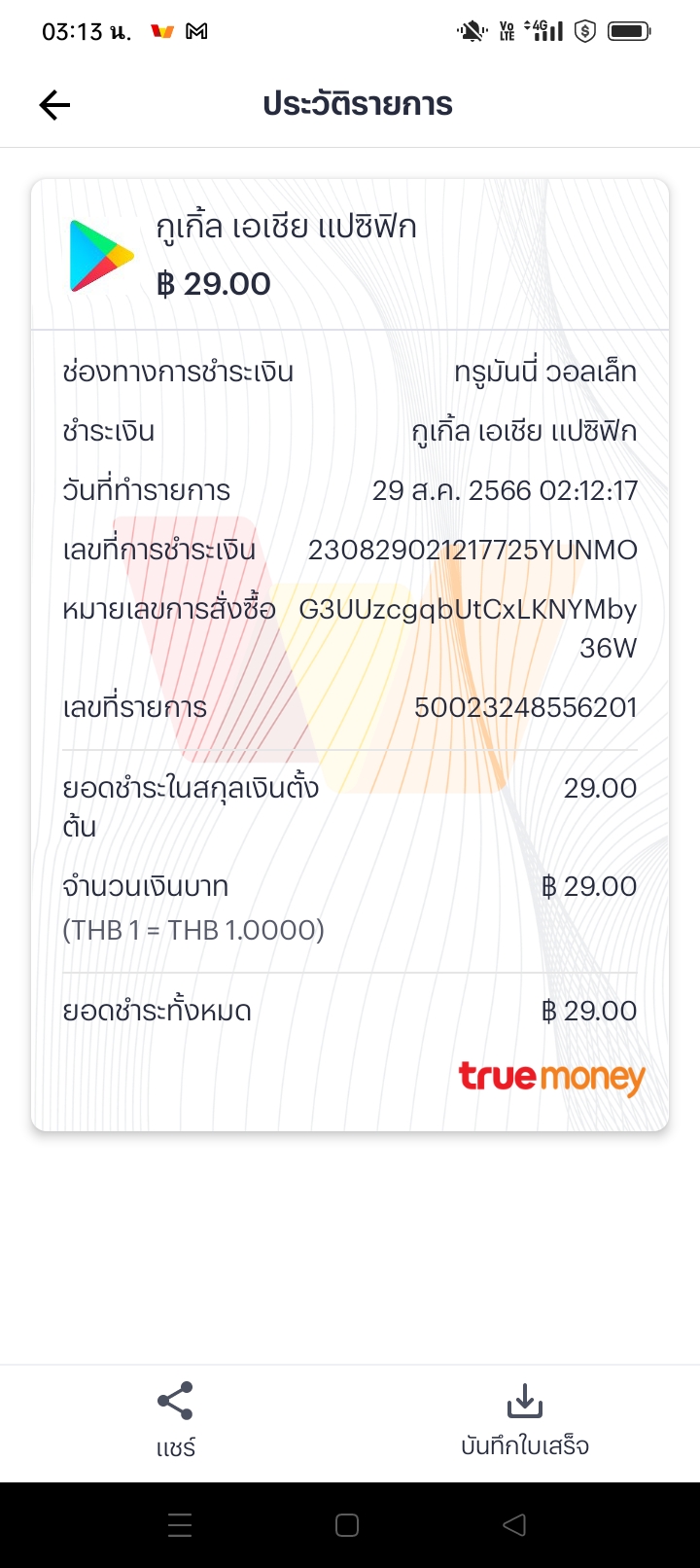Share this receipt via แชร์

175,1419
